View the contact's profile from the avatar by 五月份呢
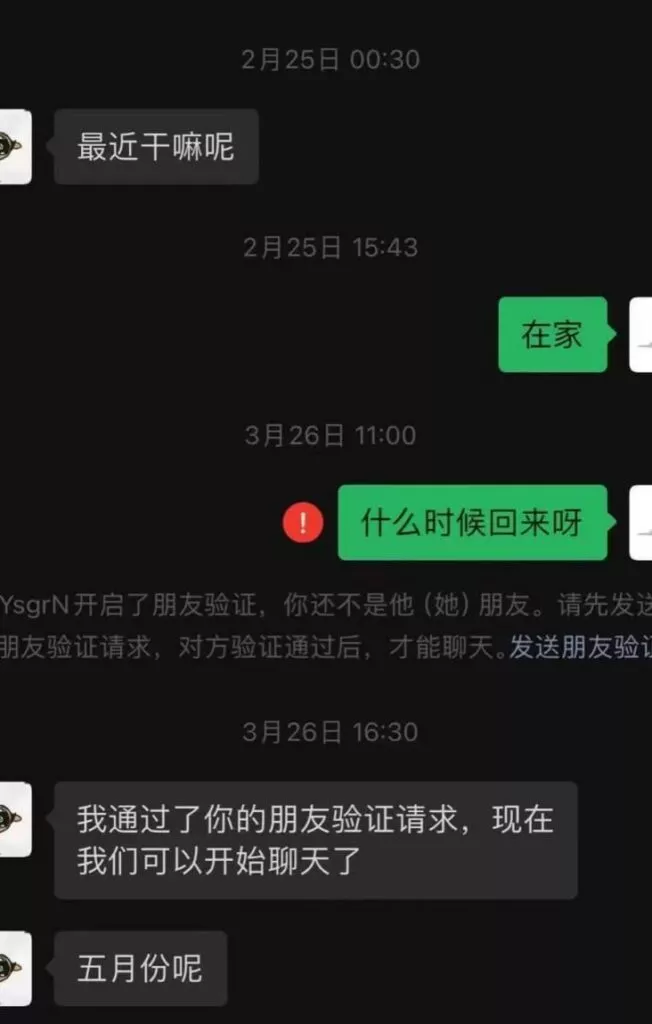This screenshot has width=652, height=1024. (x=15, y=968)
